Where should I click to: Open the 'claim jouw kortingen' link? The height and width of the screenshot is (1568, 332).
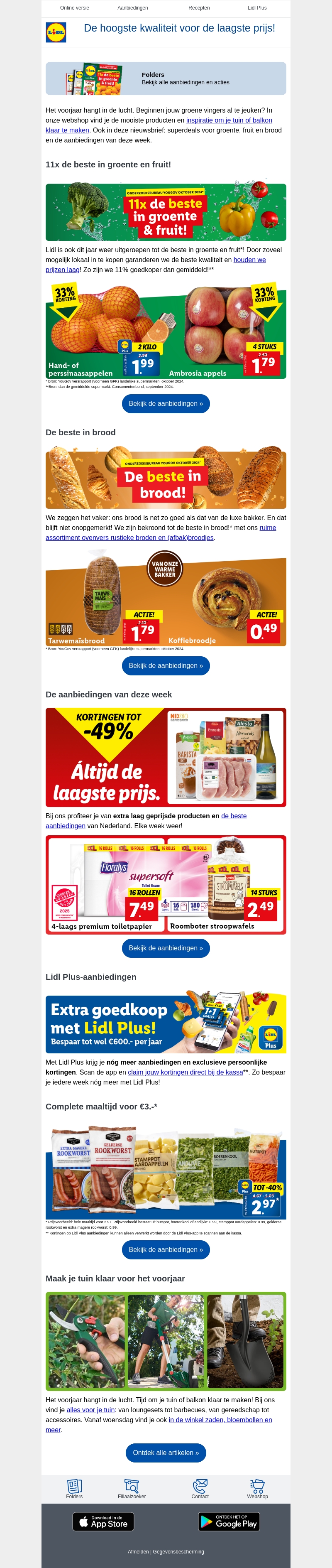coord(185,1072)
